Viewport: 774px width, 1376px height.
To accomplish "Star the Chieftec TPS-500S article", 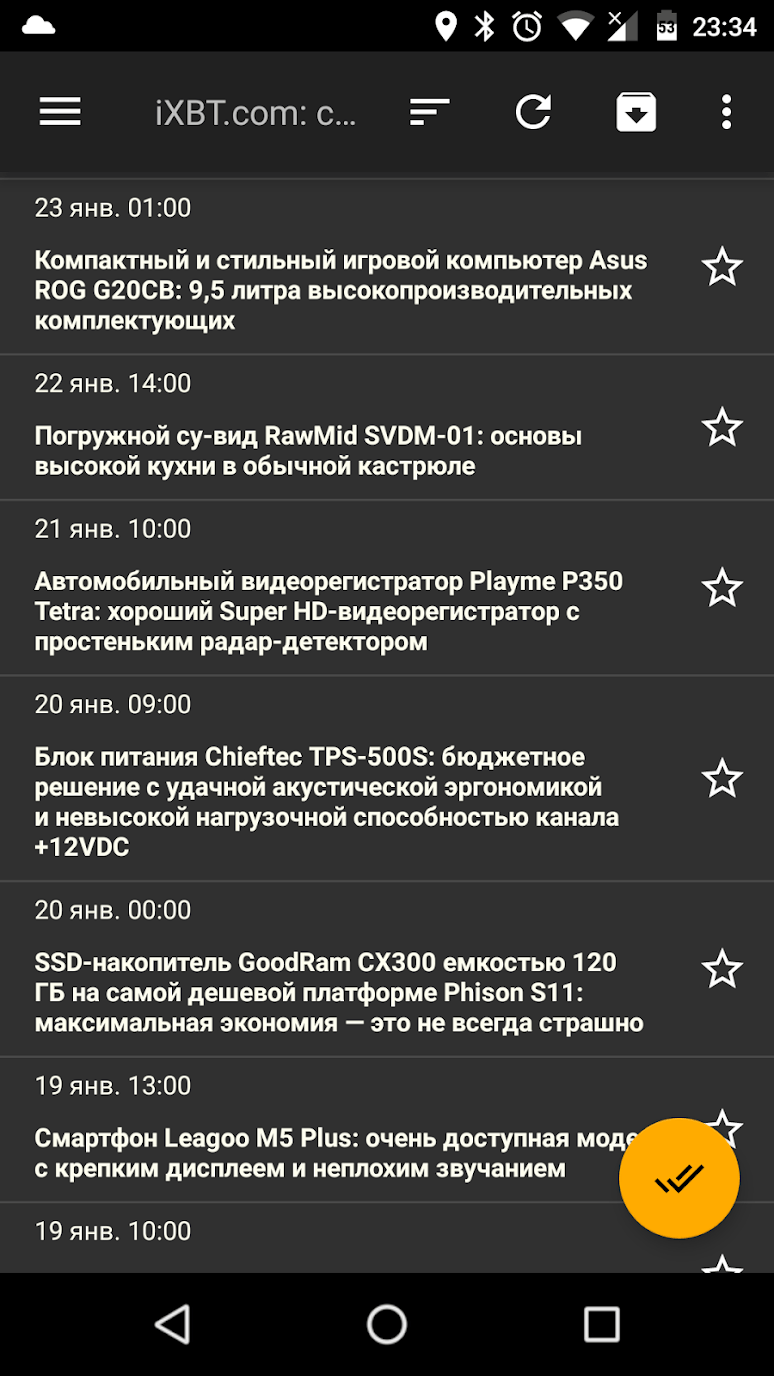I will click(722, 779).
